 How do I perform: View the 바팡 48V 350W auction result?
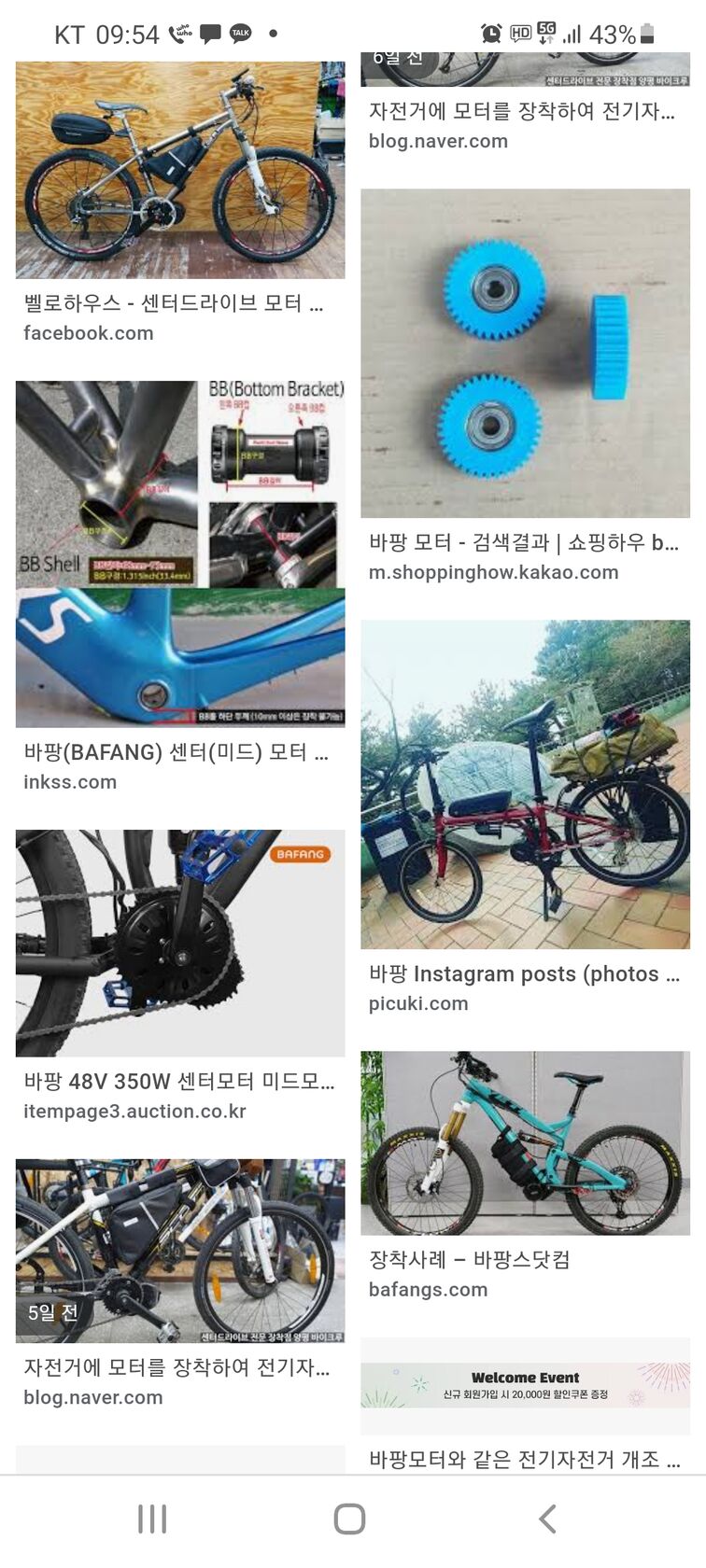click(180, 943)
